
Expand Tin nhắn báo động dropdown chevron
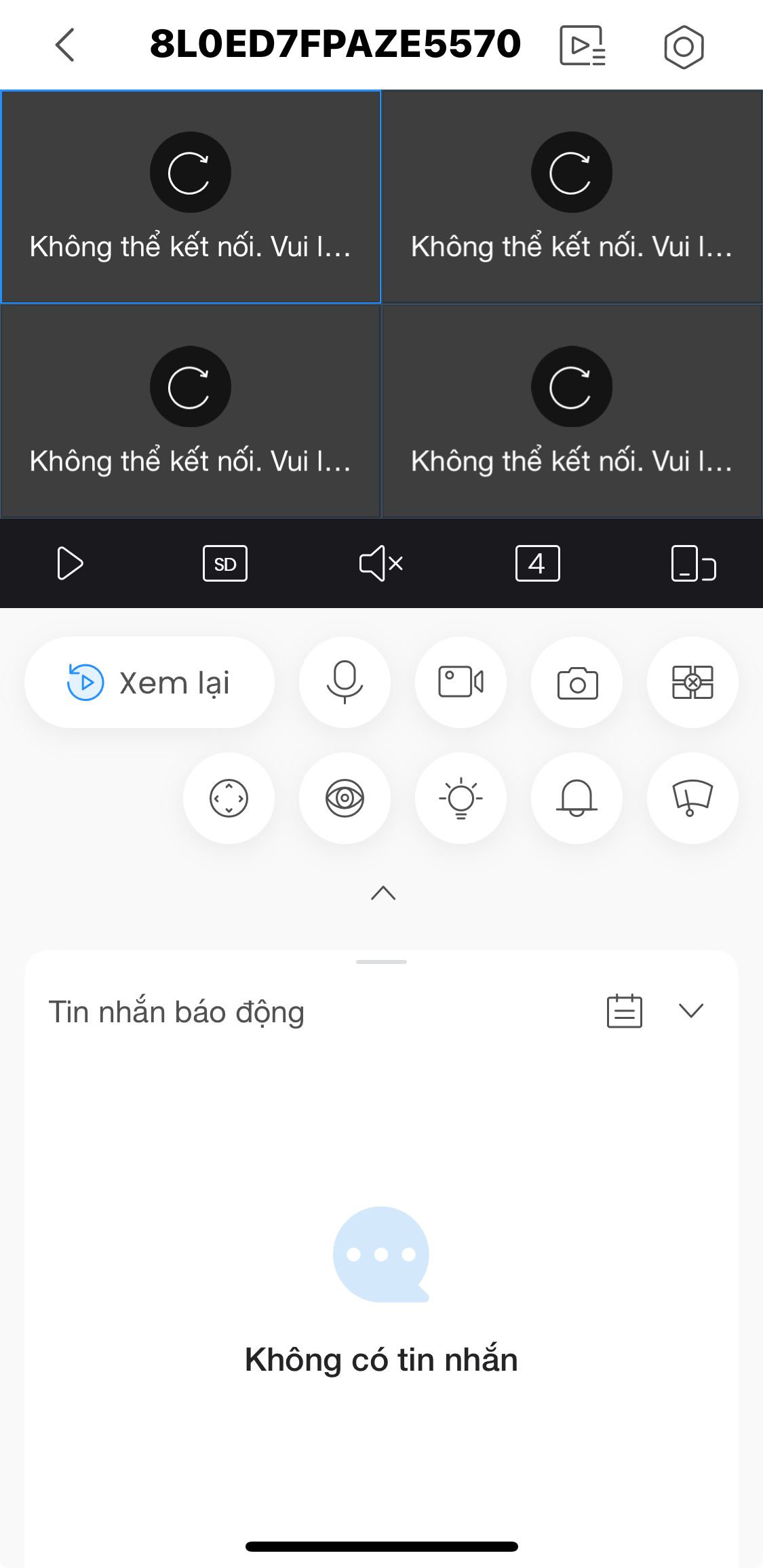691,1011
